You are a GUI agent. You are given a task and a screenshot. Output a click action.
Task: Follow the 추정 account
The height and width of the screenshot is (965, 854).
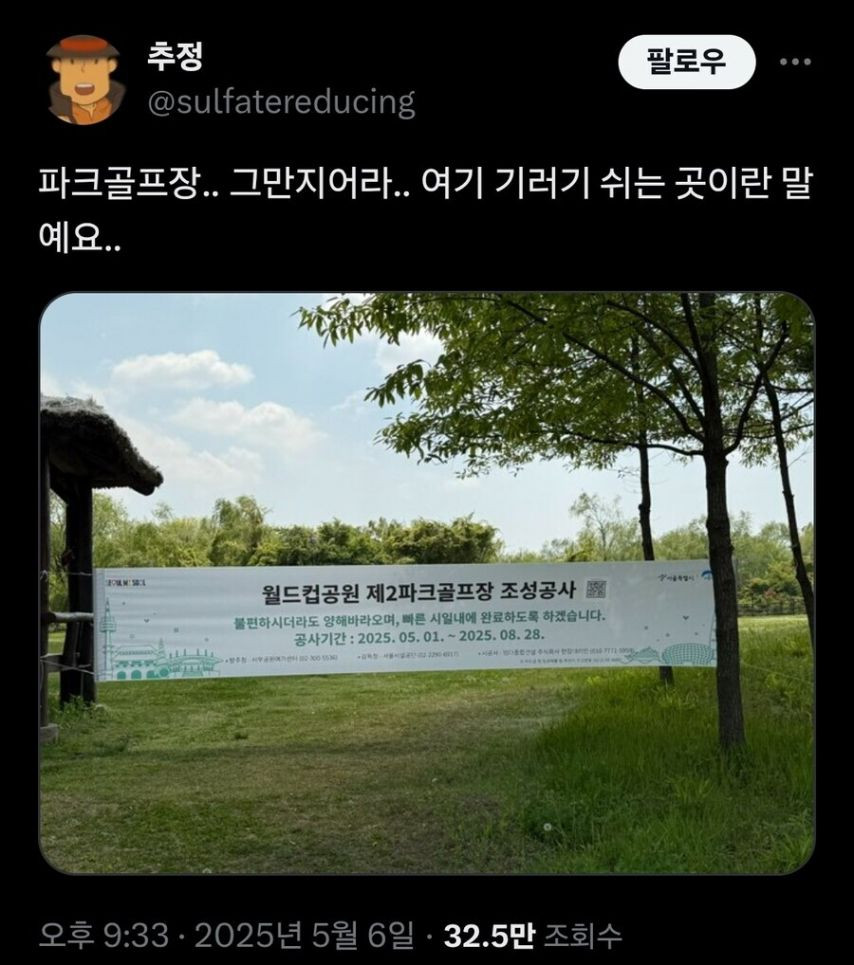pyautogui.click(x=686, y=62)
